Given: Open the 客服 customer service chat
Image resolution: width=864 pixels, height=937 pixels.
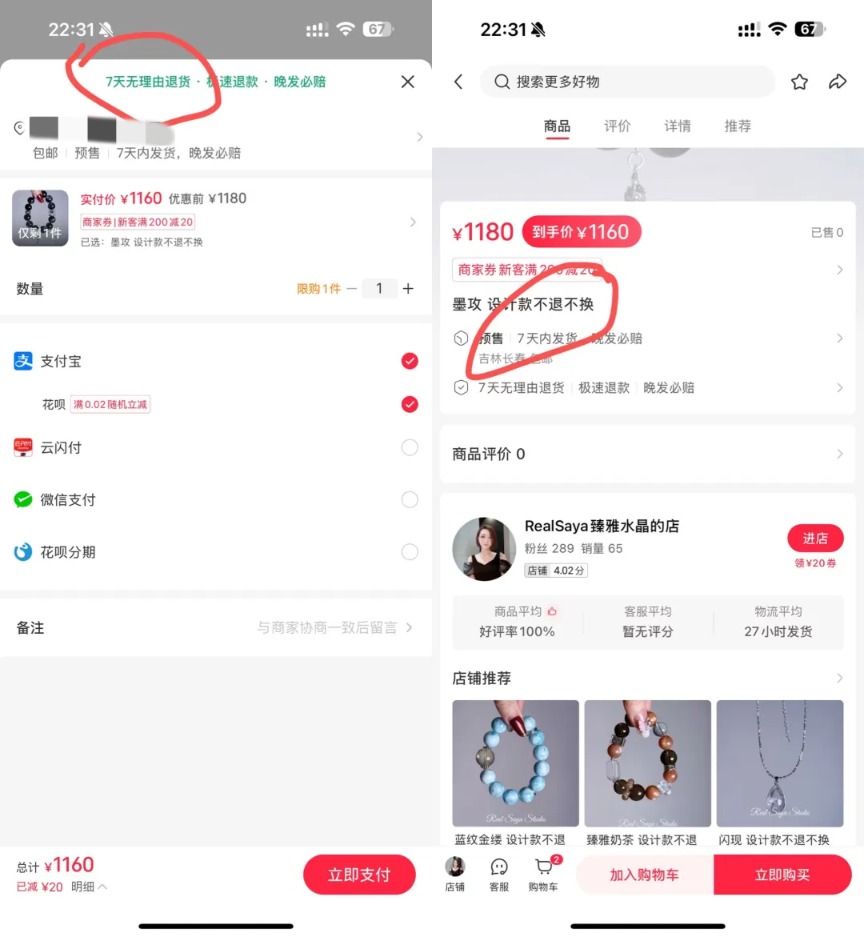Looking at the screenshot, I should coord(499,874).
